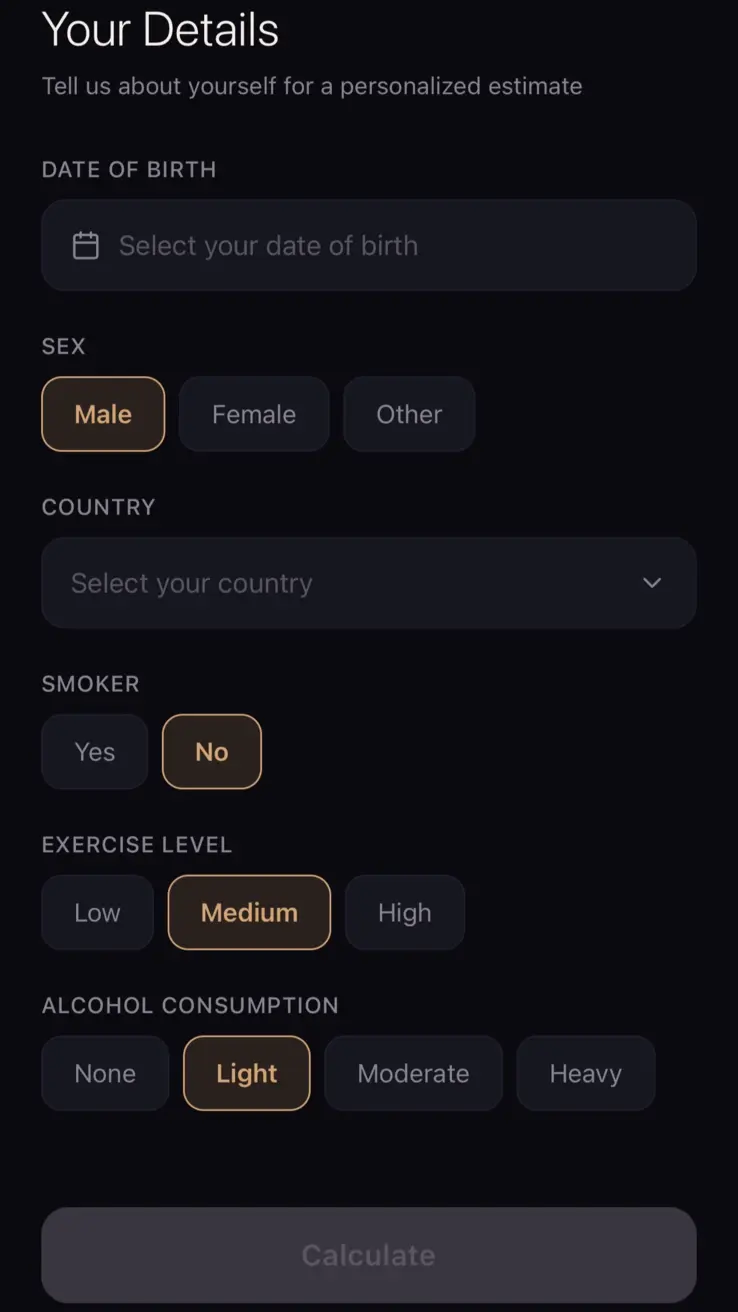Set smoker to No
Viewport: 738px width, 1312px height.
[212, 752]
